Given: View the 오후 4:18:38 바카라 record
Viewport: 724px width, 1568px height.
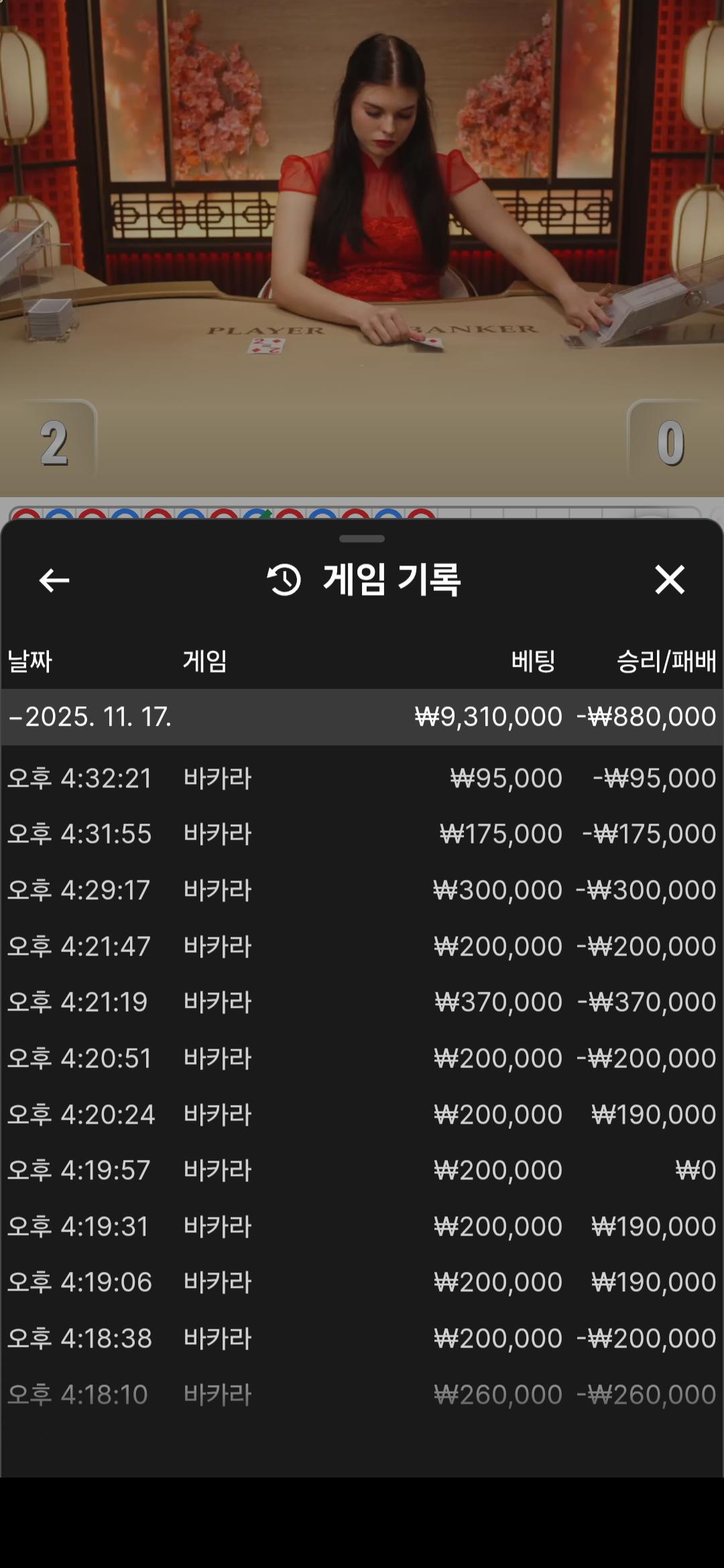Looking at the screenshot, I should point(362,1339).
